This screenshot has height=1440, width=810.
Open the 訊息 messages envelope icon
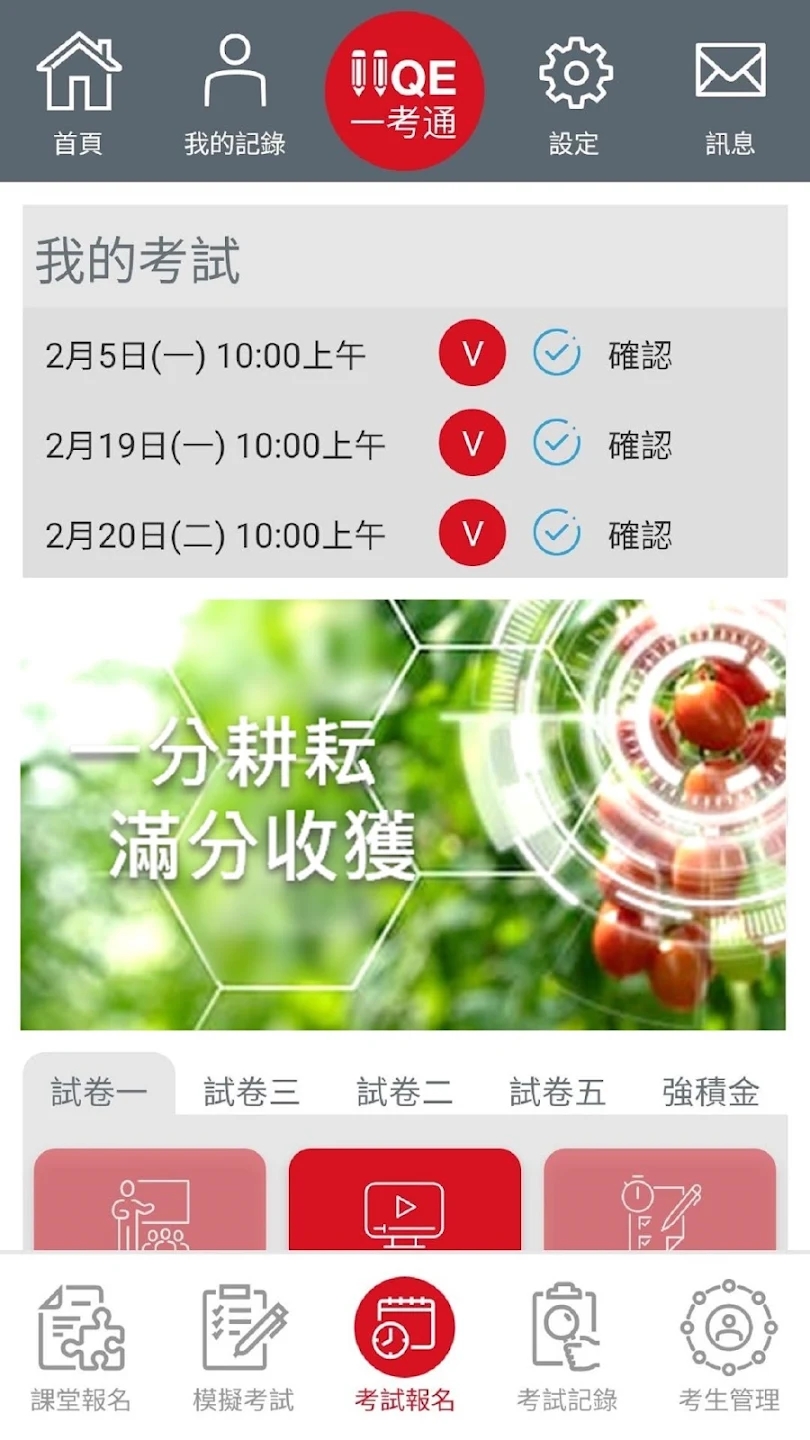tap(730, 90)
